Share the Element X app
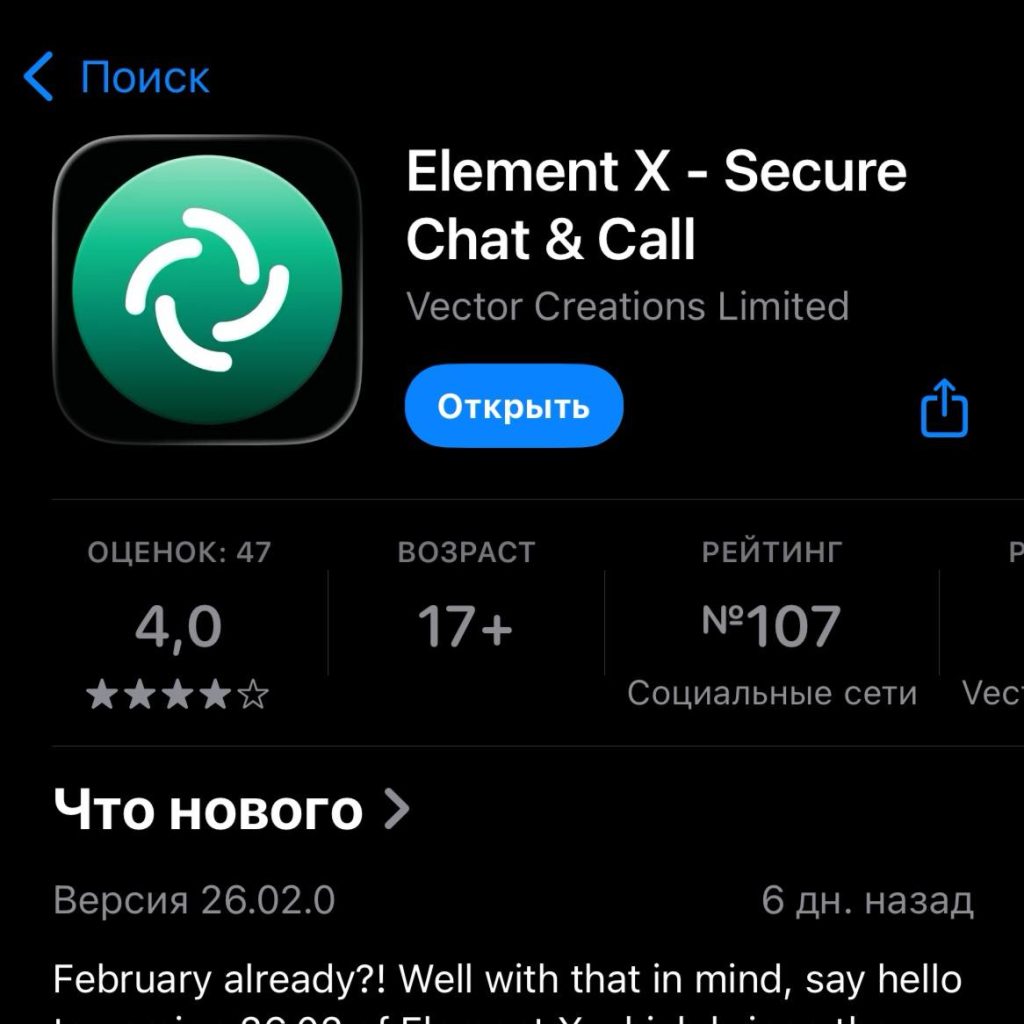This screenshot has width=1024, height=1024. click(944, 408)
